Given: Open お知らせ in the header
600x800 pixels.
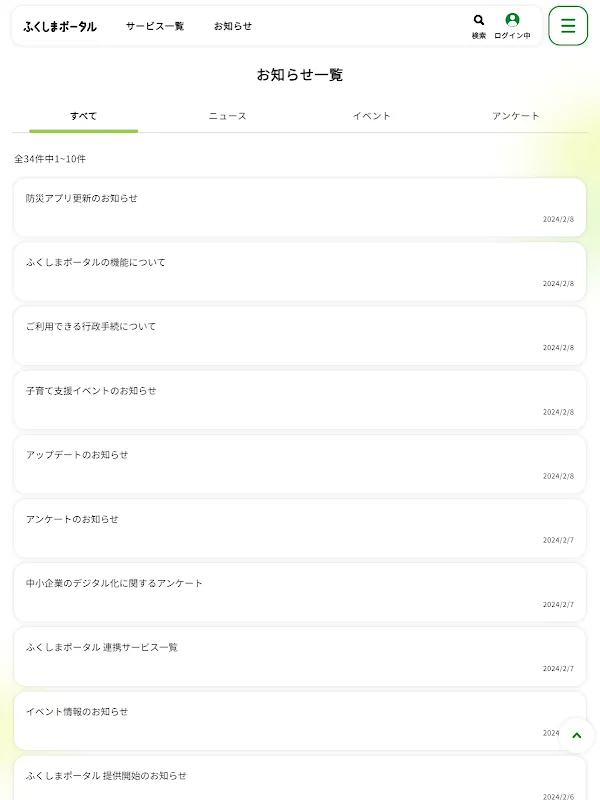Looking at the screenshot, I should pyautogui.click(x=232, y=27).
